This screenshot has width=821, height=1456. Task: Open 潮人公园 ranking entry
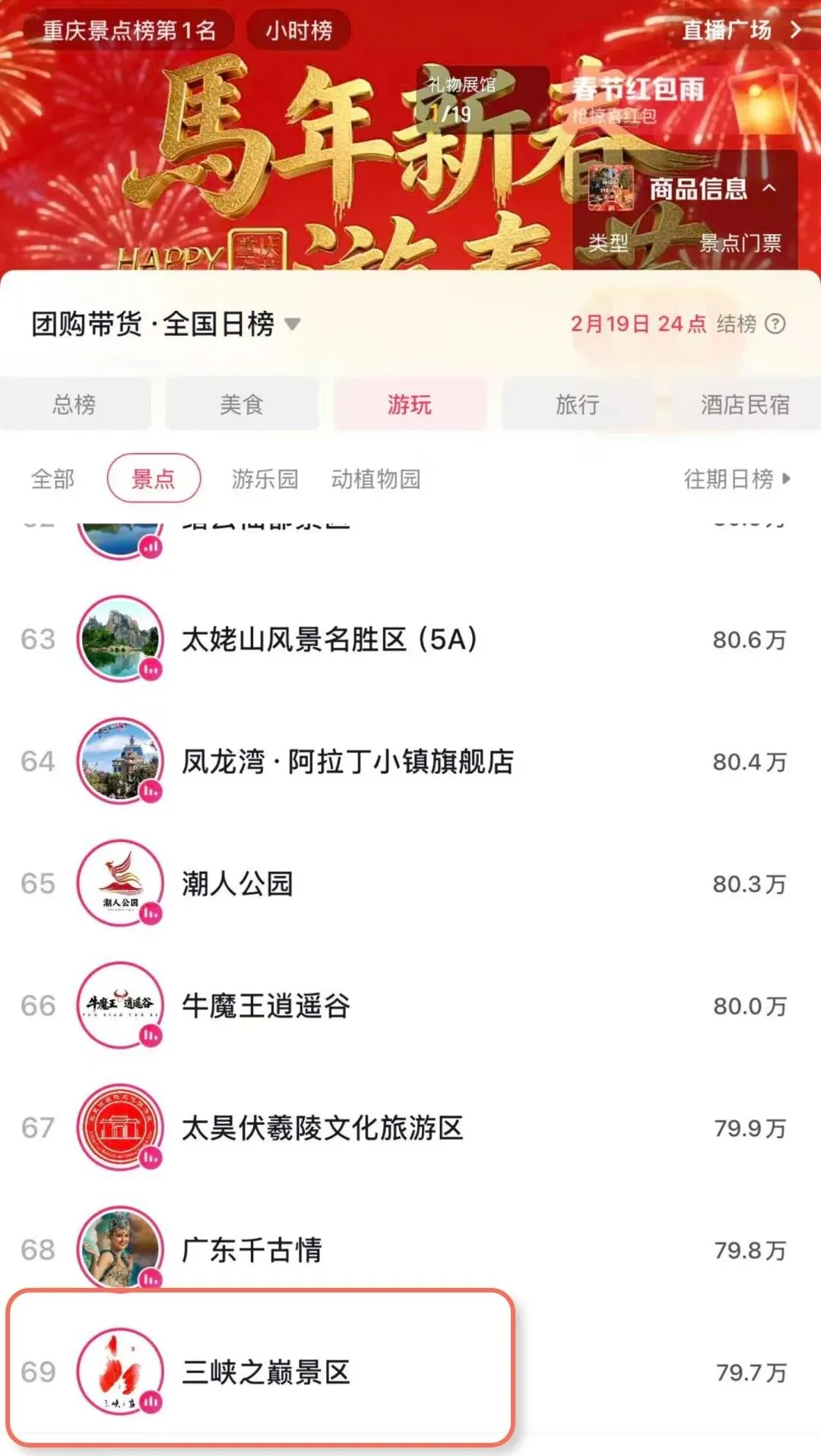click(237, 884)
